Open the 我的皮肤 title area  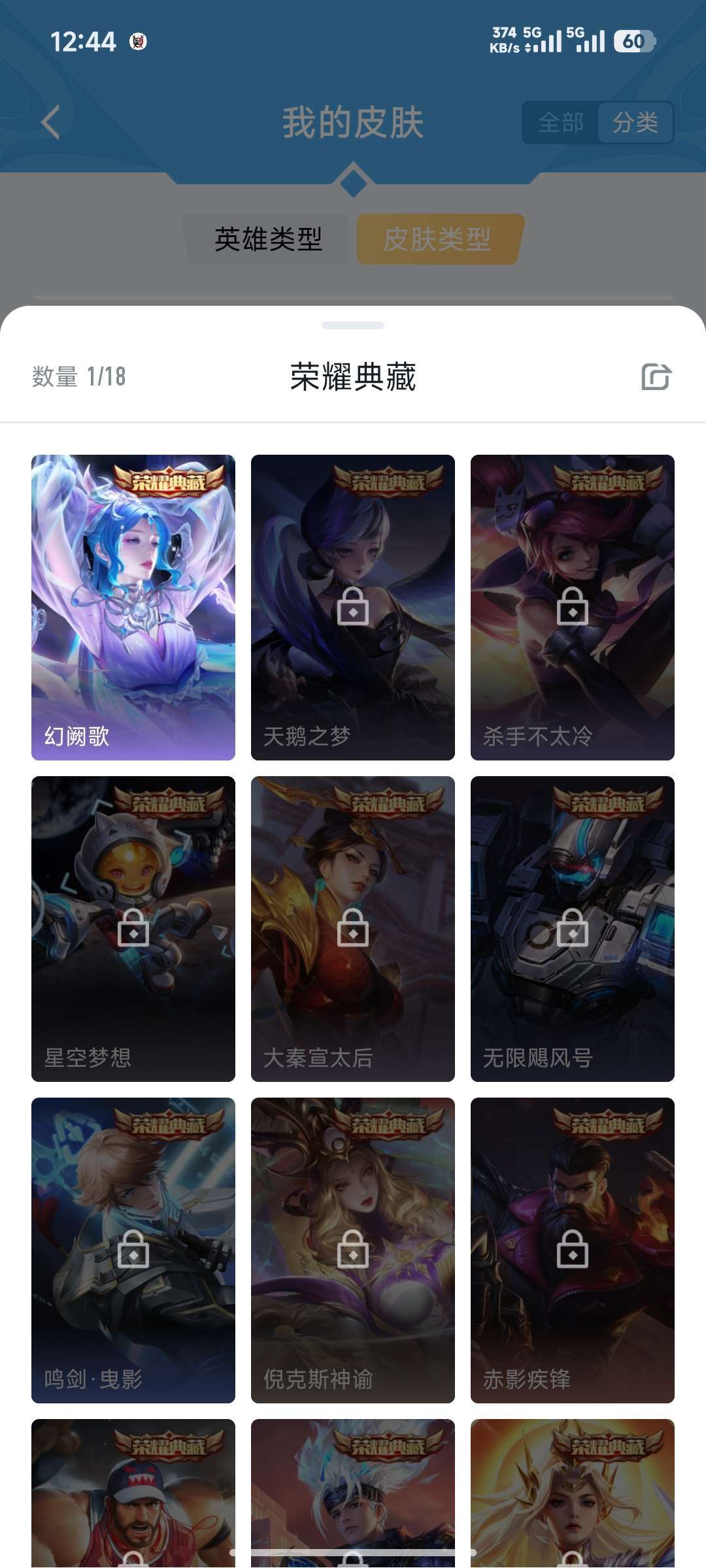click(x=353, y=122)
